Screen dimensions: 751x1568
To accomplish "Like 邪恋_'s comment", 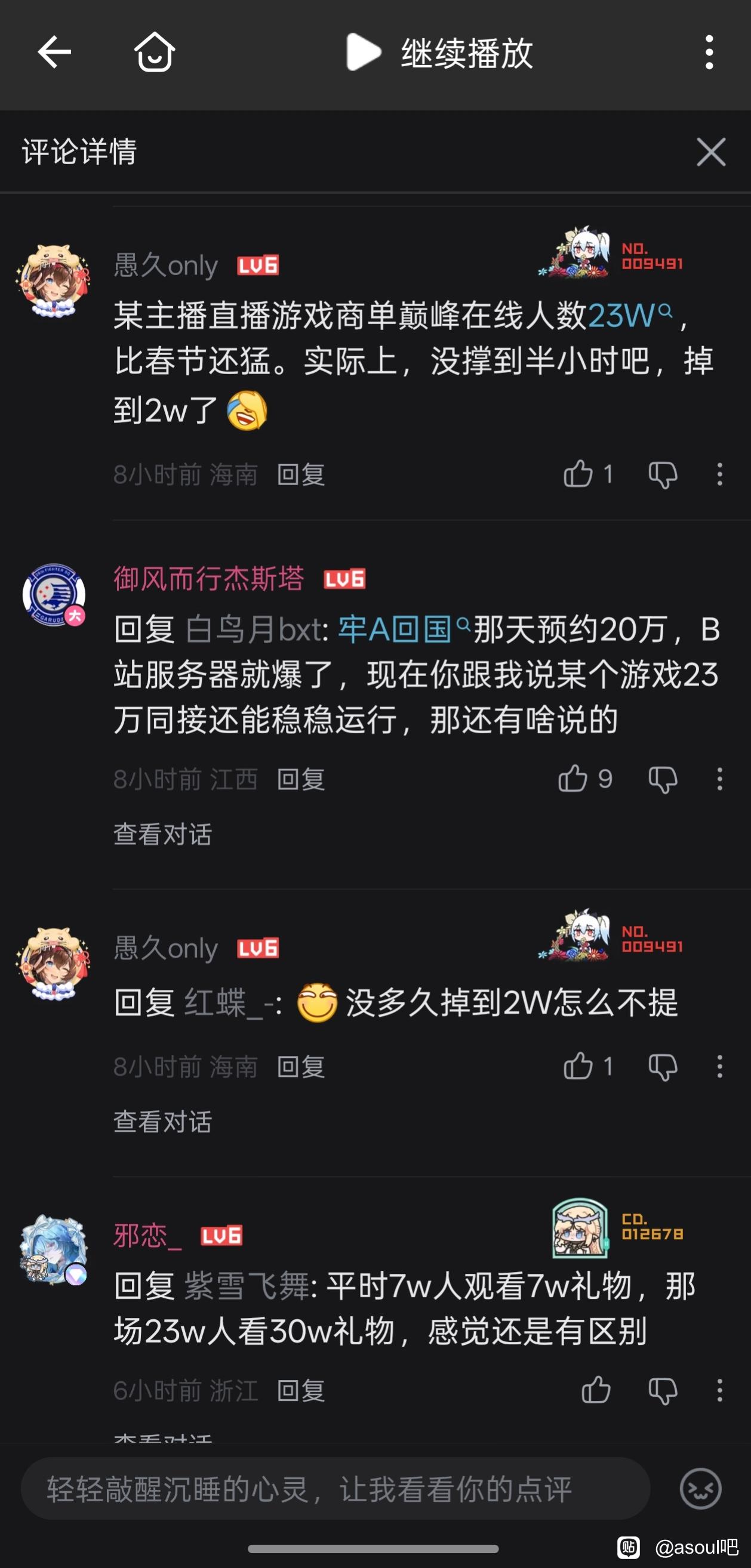I will 595,1390.
